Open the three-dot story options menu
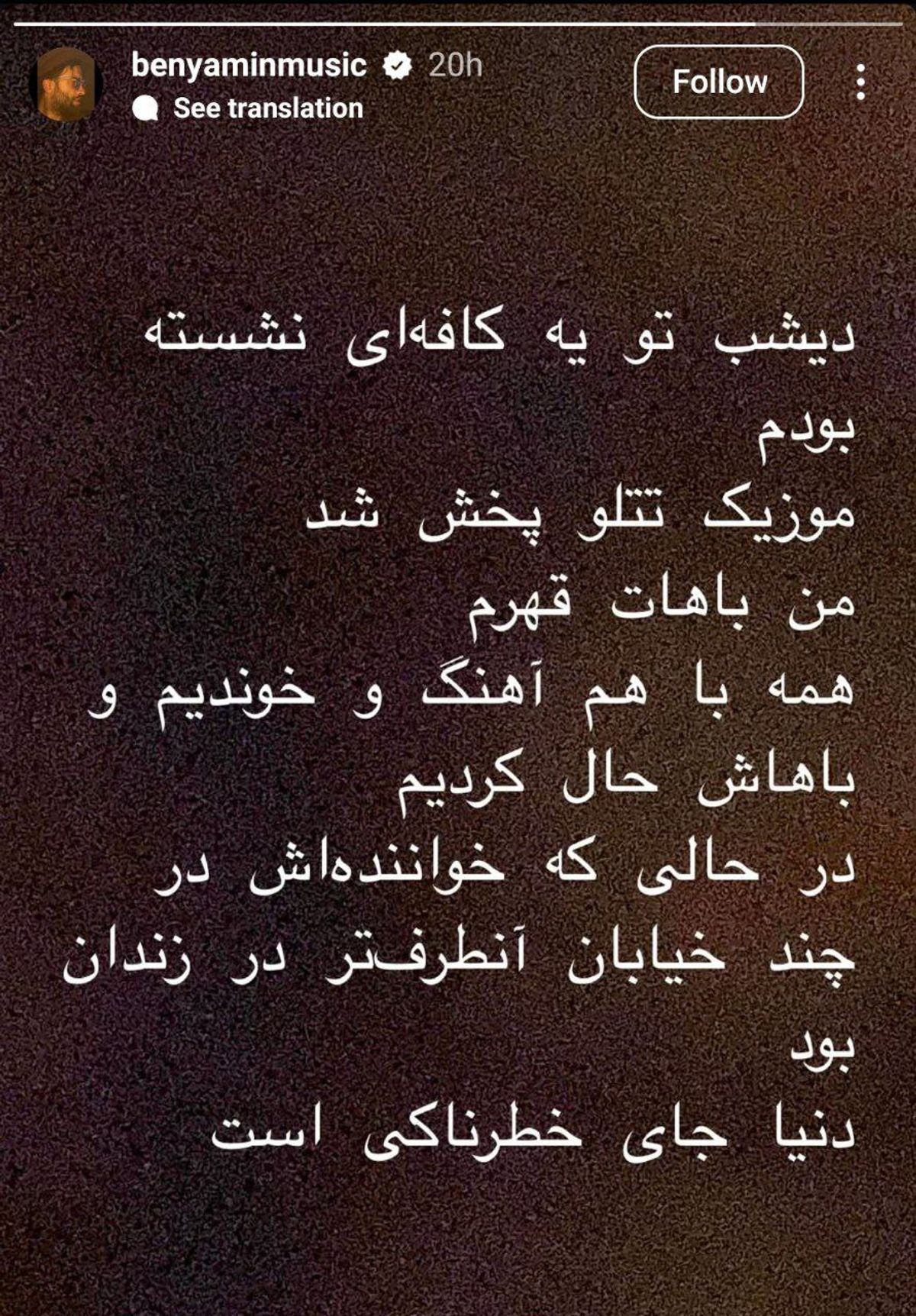This screenshot has height=1316, width=916. pyautogui.click(x=860, y=82)
